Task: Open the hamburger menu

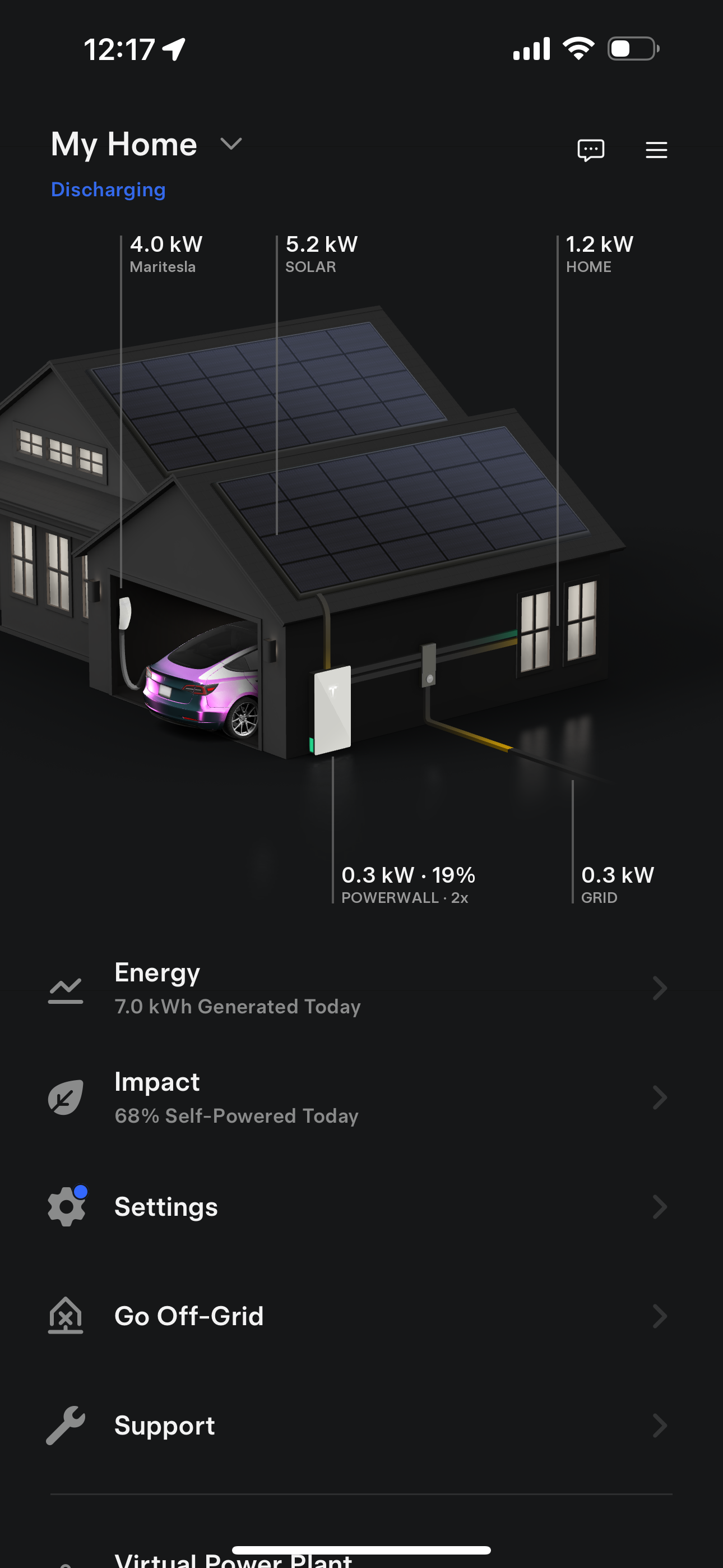Action: (656, 149)
